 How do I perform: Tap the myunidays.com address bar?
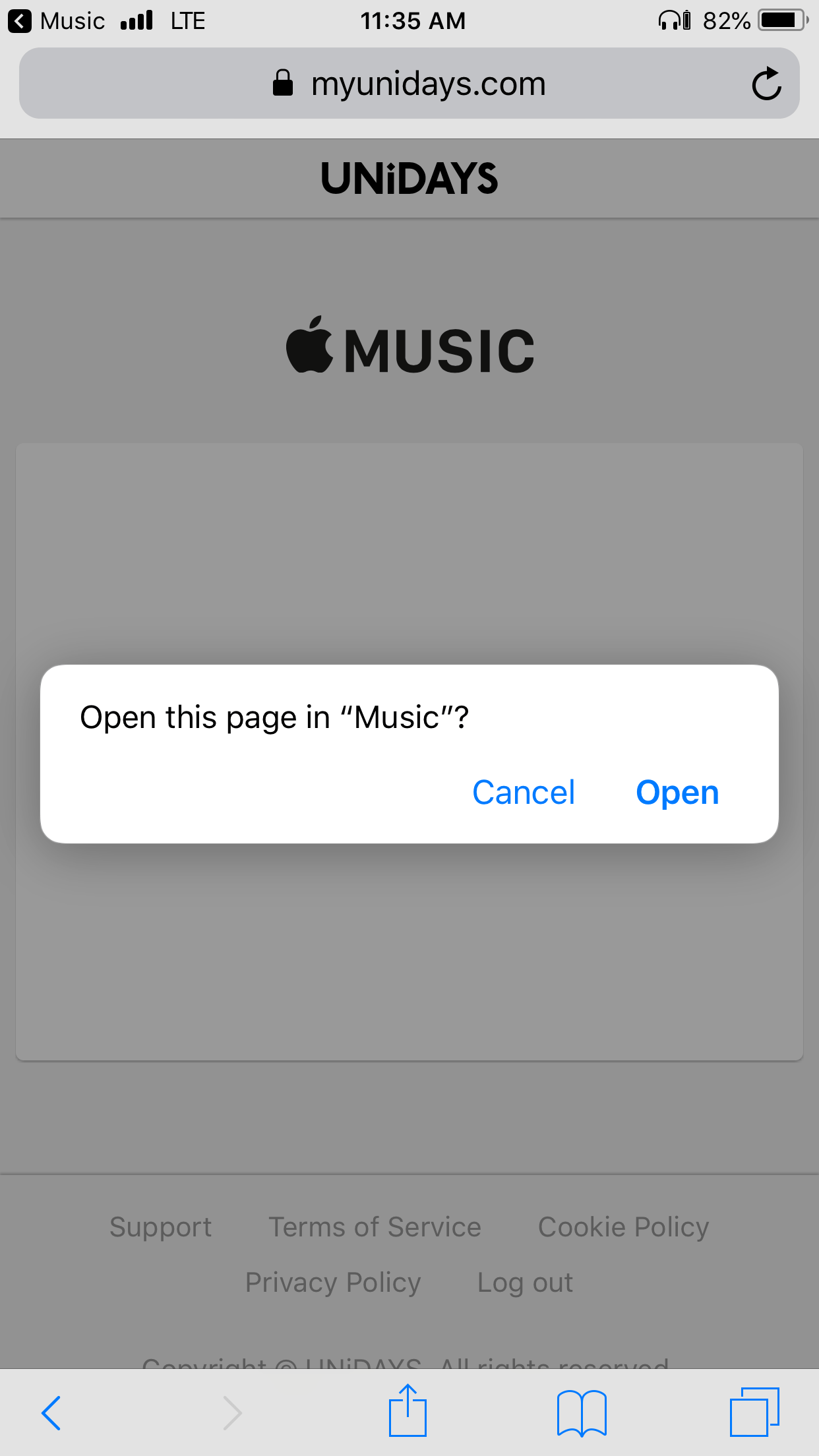click(x=409, y=84)
